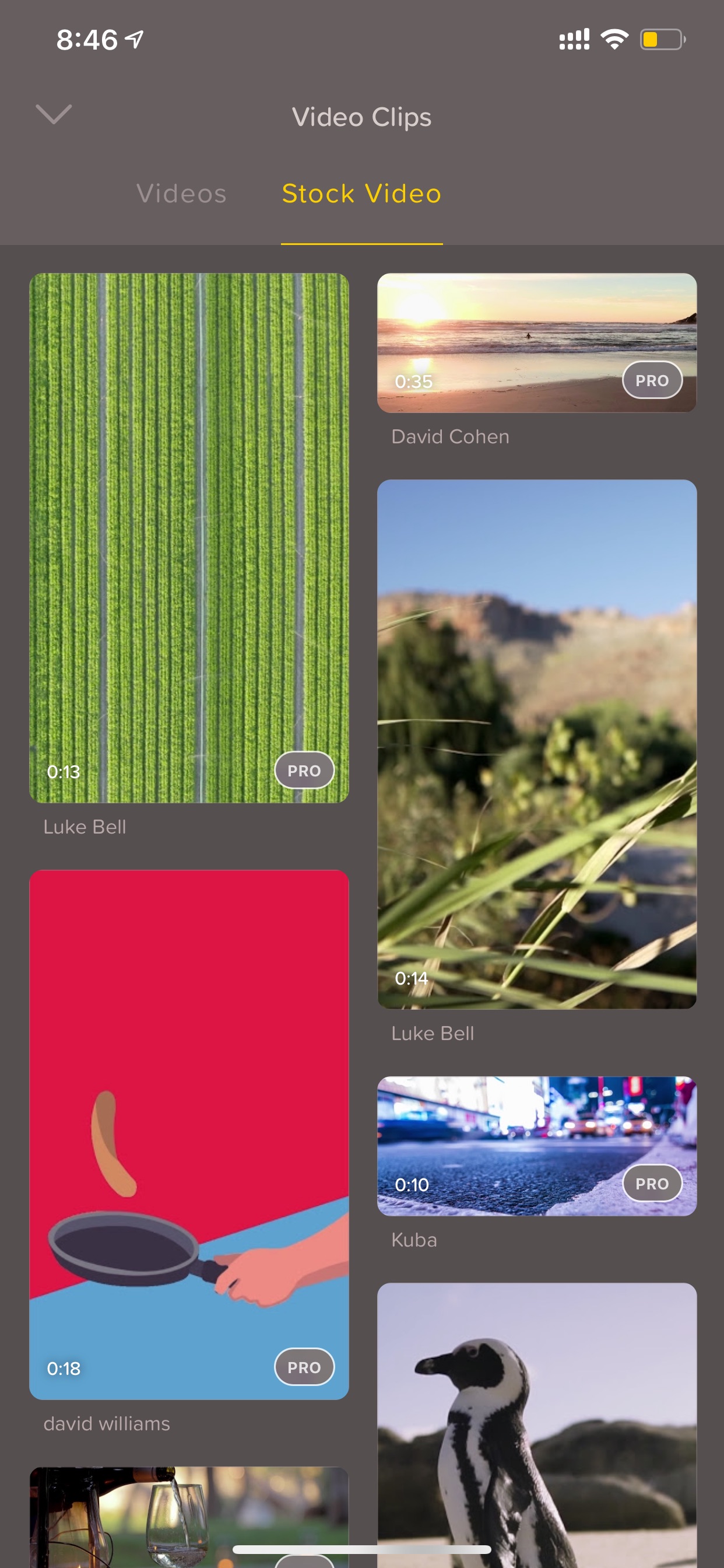Switch to the Videos tab

(x=181, y=194)
